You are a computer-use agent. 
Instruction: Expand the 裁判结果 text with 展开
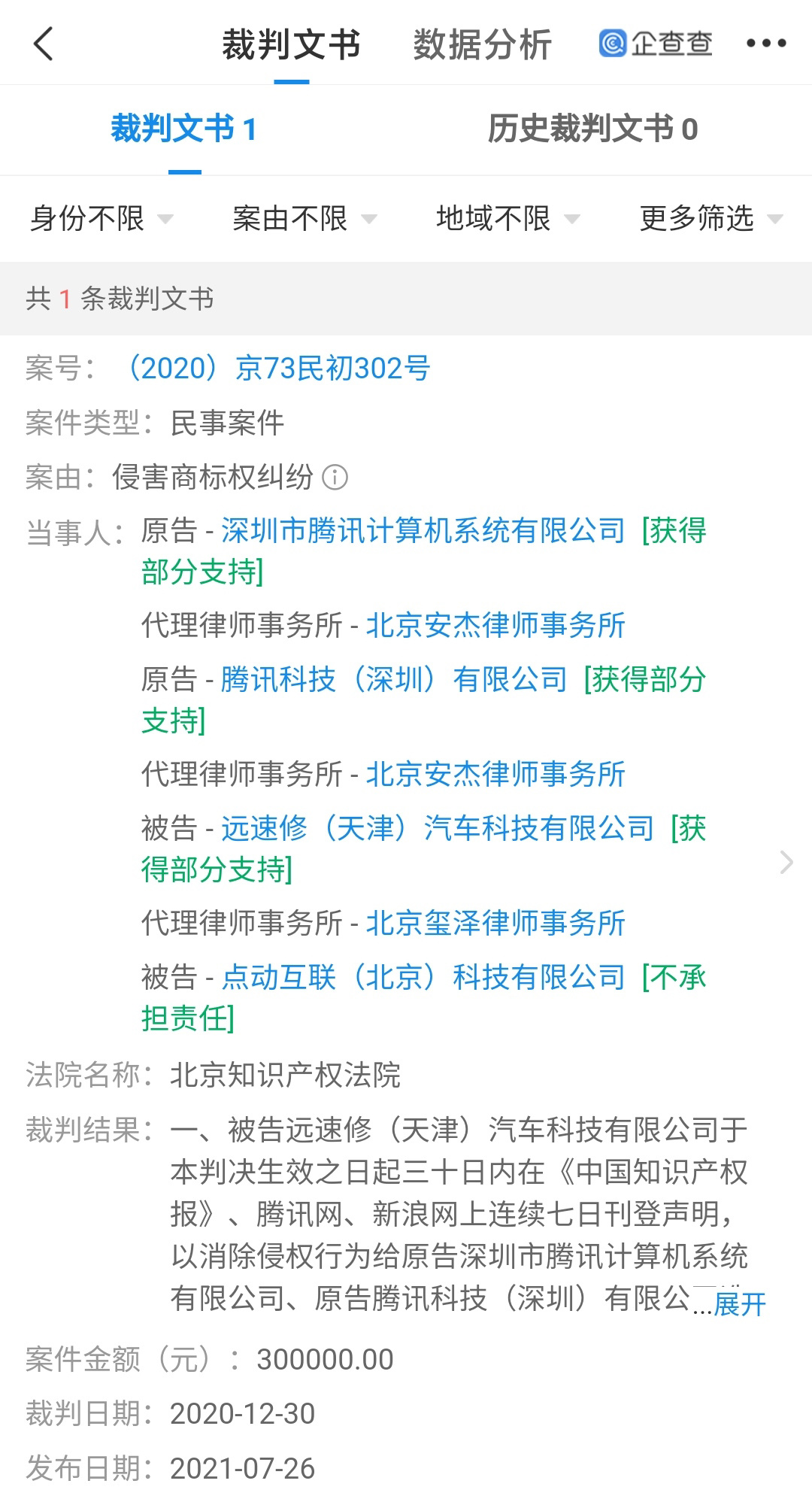coord(739,1303)
